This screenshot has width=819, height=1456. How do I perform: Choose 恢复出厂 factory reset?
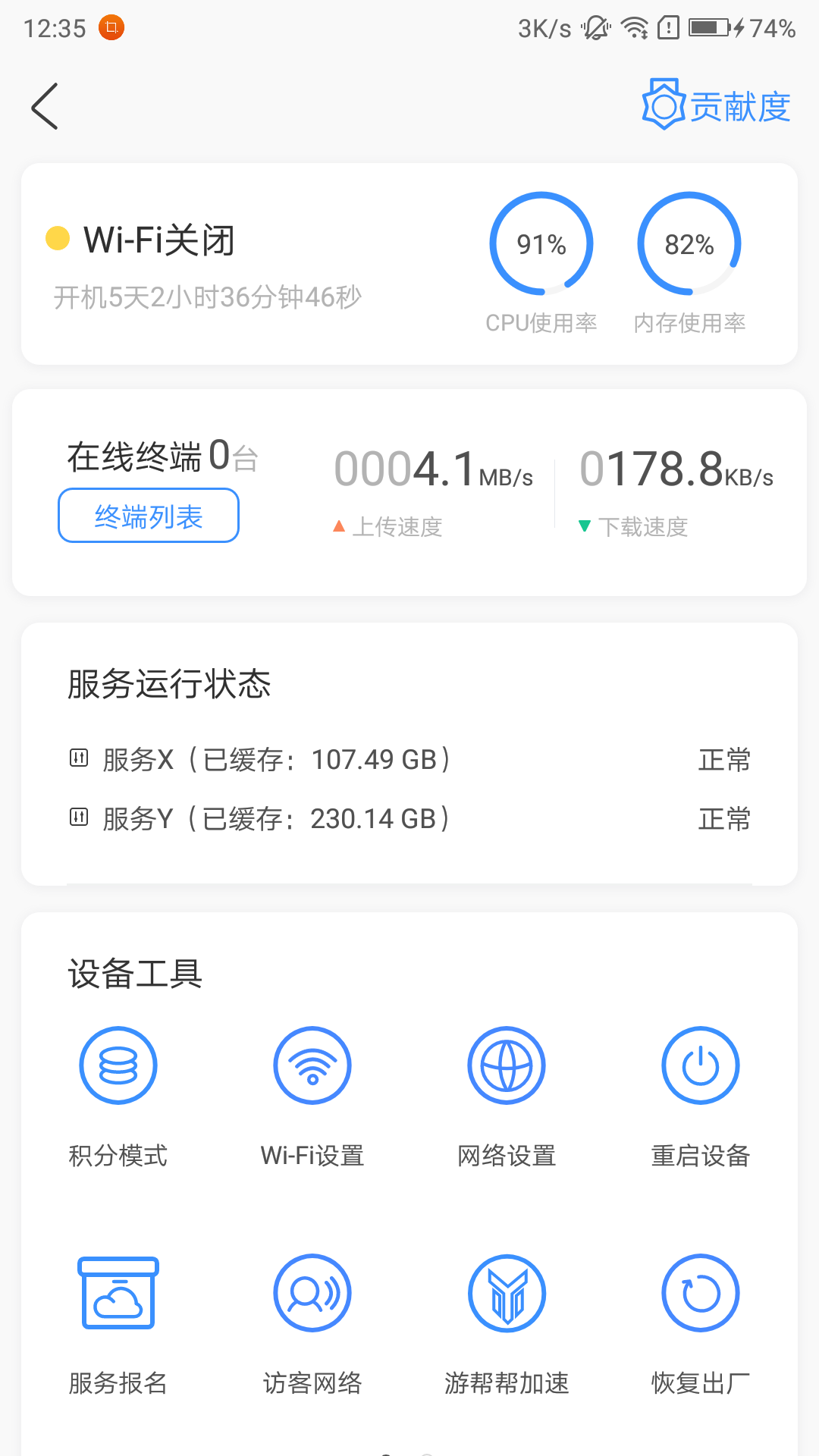click(701, 1293)
